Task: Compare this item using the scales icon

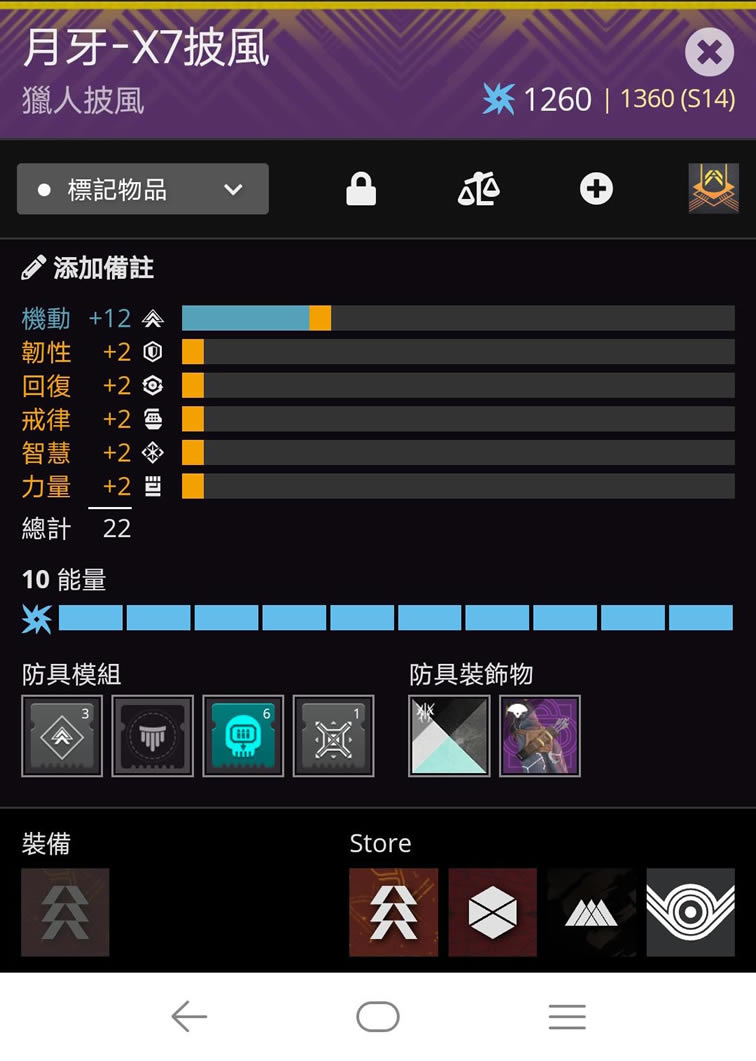Action: 478,189
